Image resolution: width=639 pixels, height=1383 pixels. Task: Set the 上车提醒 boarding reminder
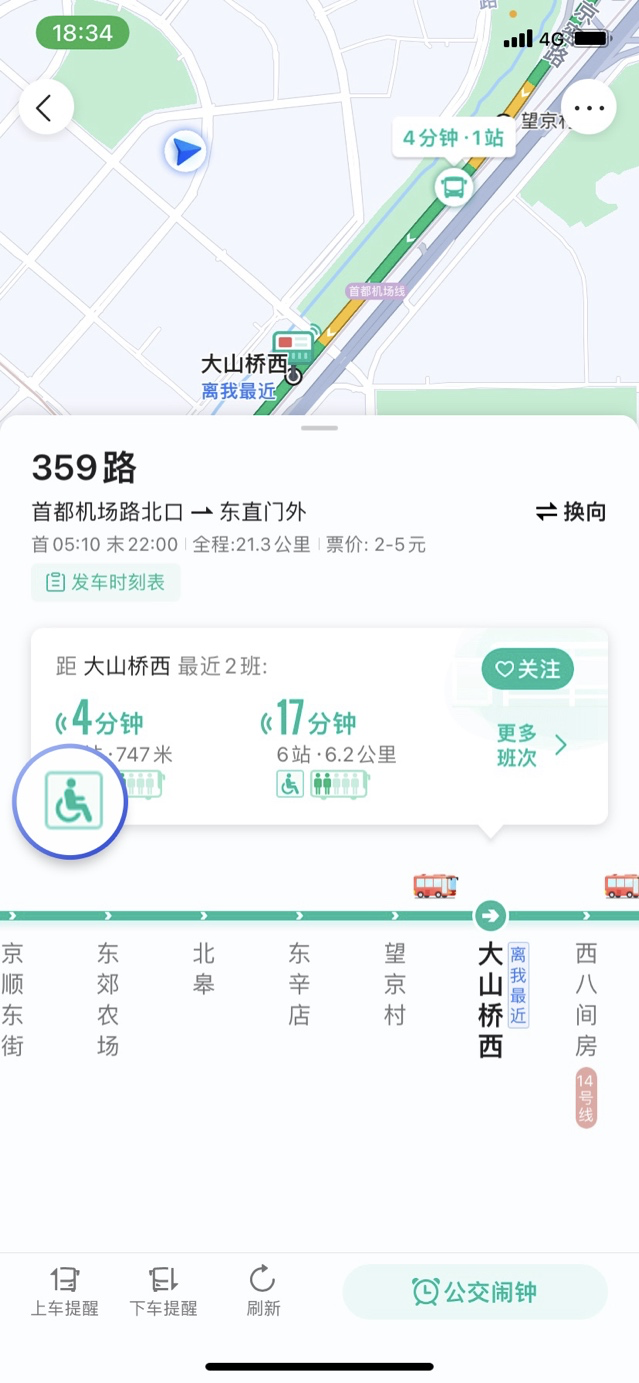tap(65, 1290)
